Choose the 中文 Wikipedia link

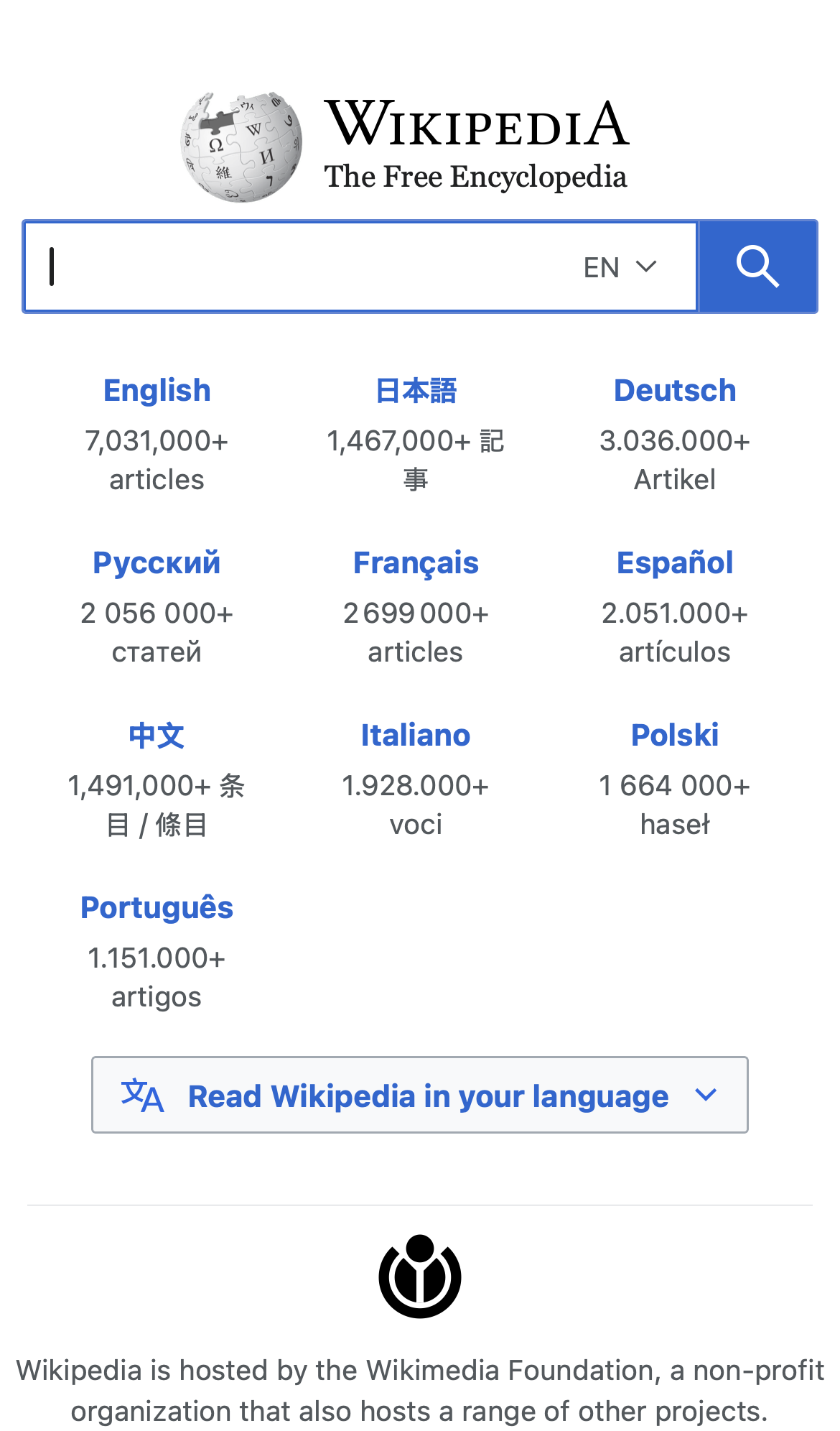[x=157, y=736]
